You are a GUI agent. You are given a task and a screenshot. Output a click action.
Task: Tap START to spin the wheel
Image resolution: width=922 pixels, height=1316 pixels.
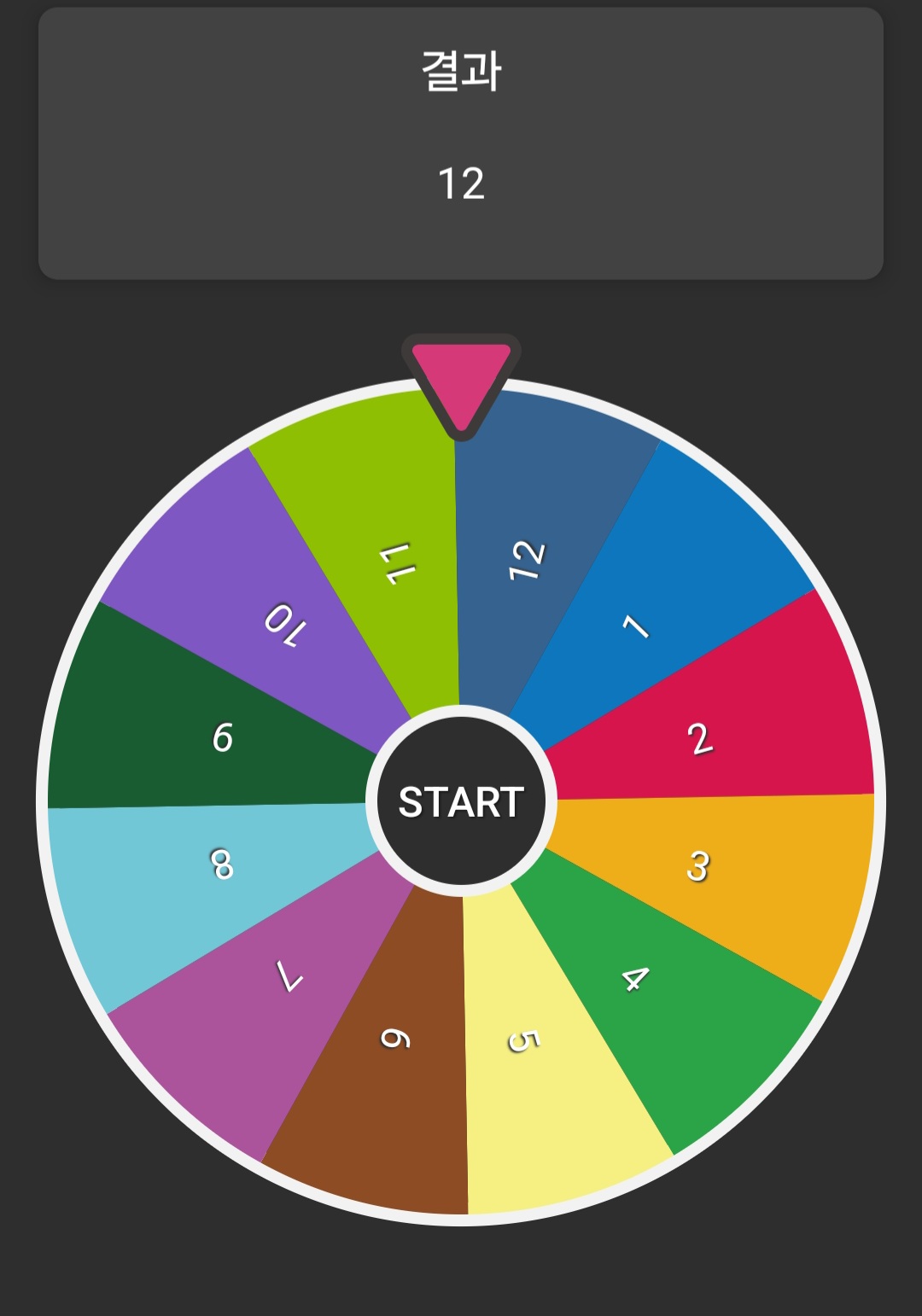tap(461, 801)
